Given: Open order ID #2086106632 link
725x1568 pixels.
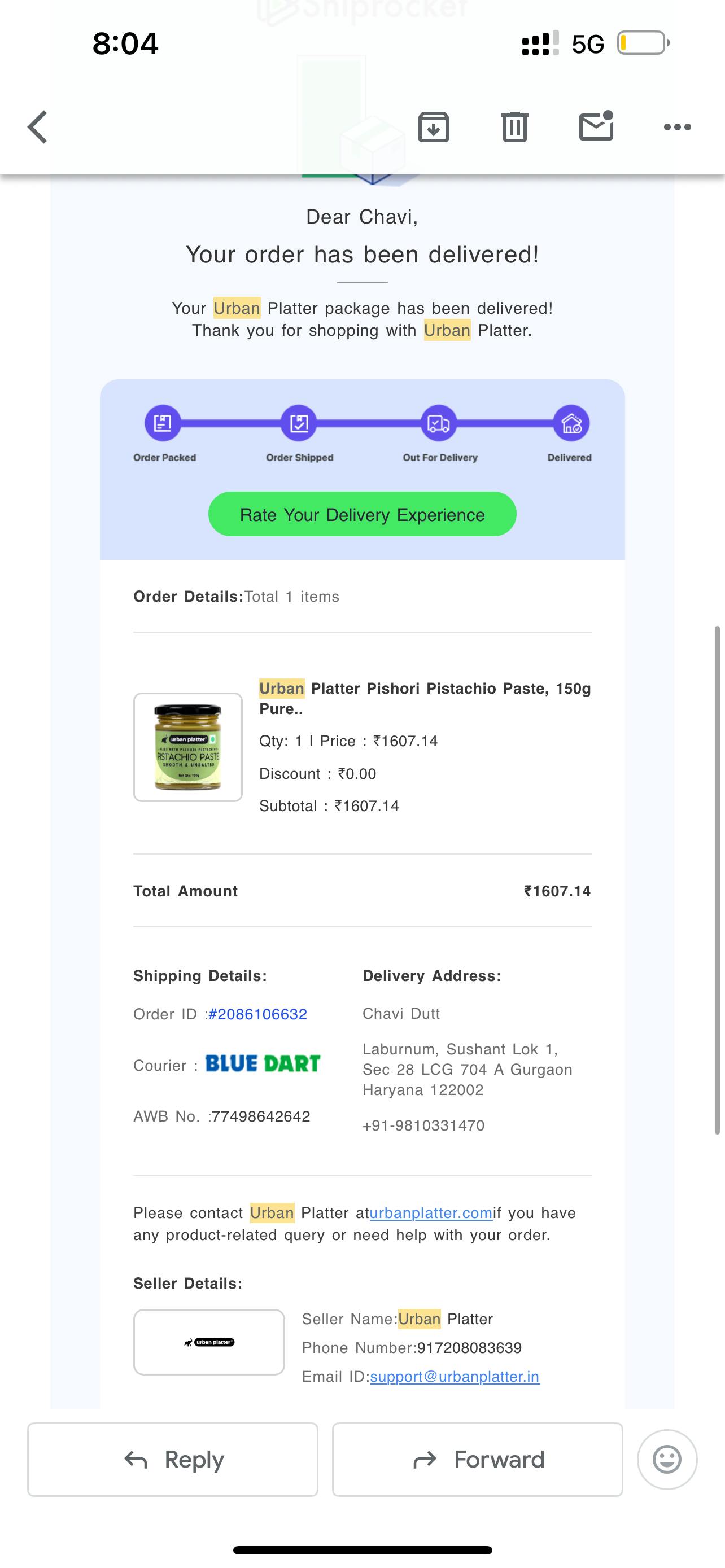Looking at the screenshot, I should point(257,1014).
